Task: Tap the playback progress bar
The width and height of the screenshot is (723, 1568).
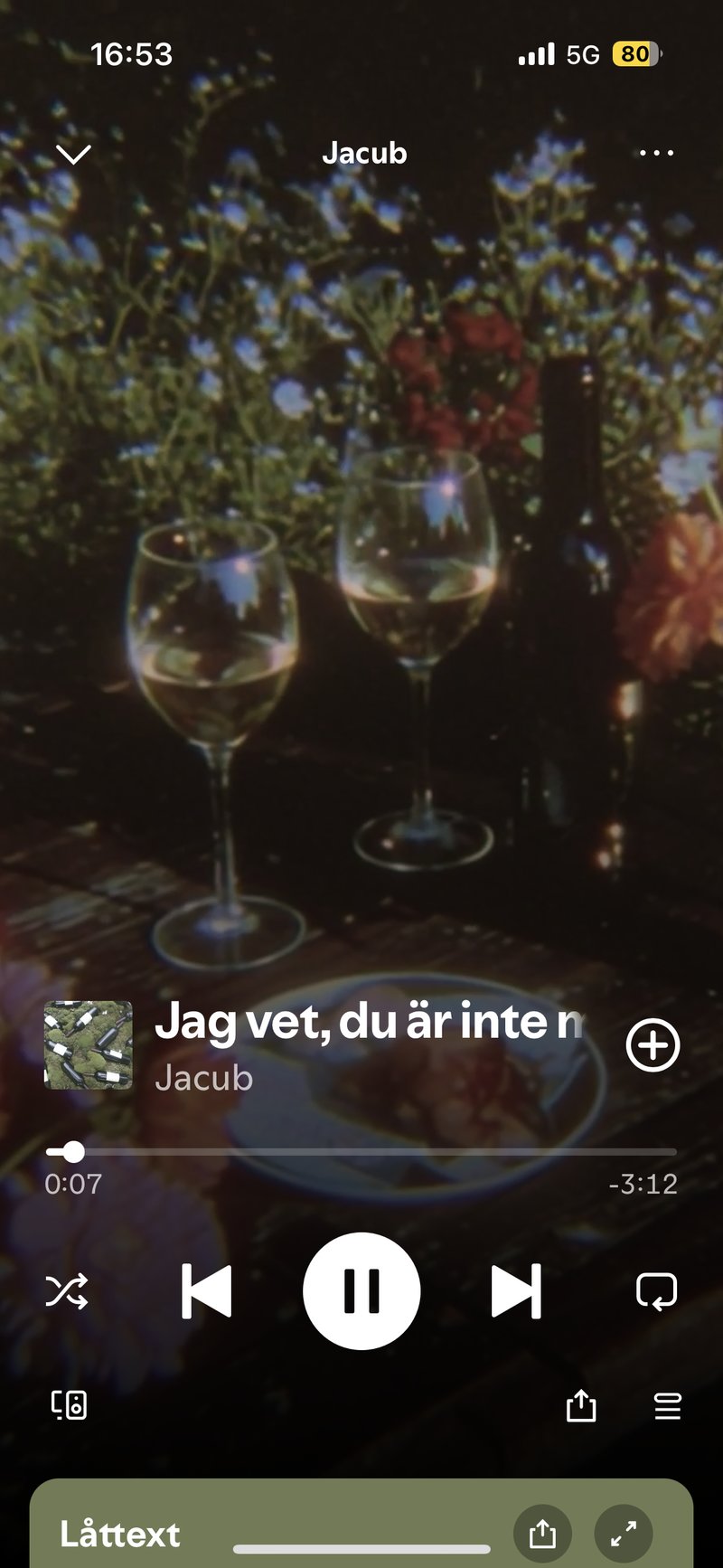Action: point(361,1152)
